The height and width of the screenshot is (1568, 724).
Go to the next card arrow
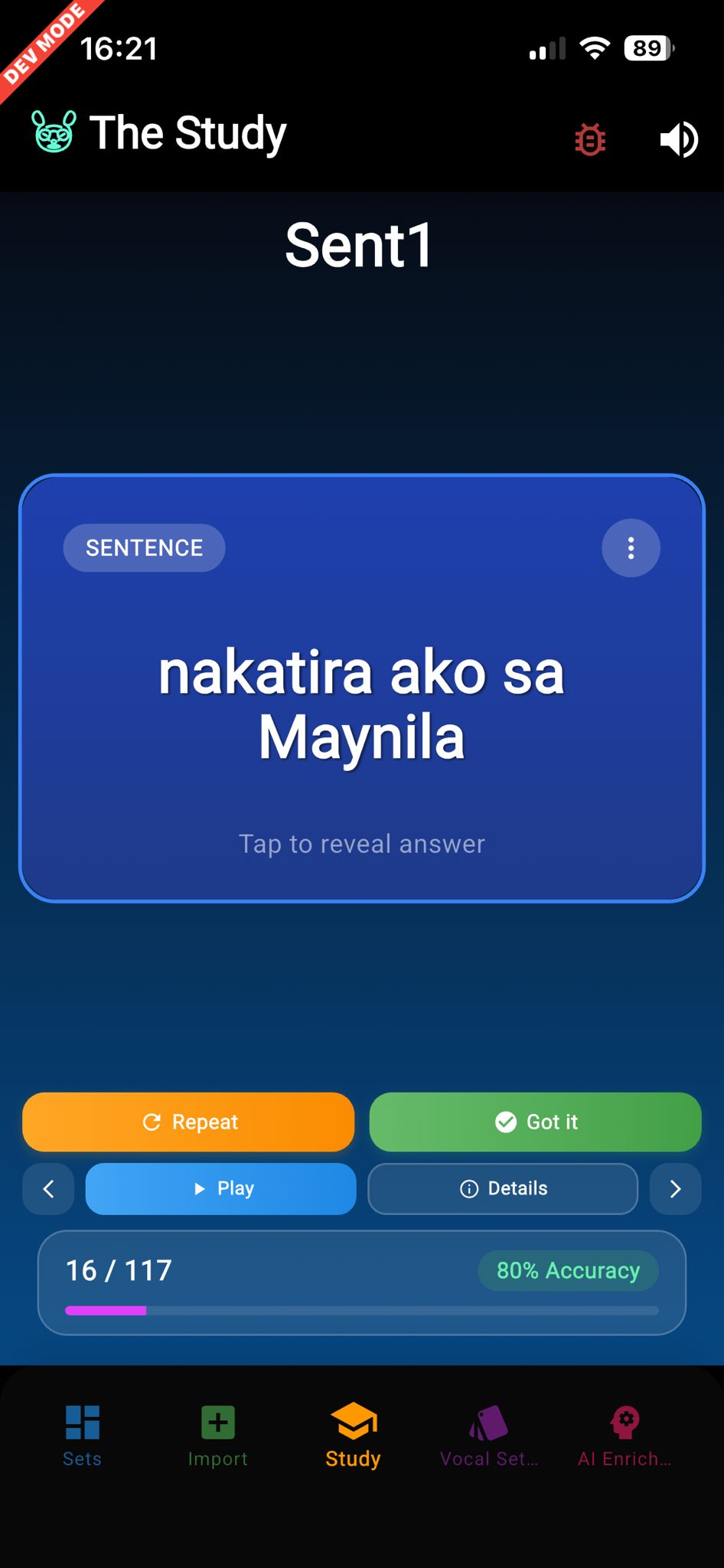point(675,1188)
